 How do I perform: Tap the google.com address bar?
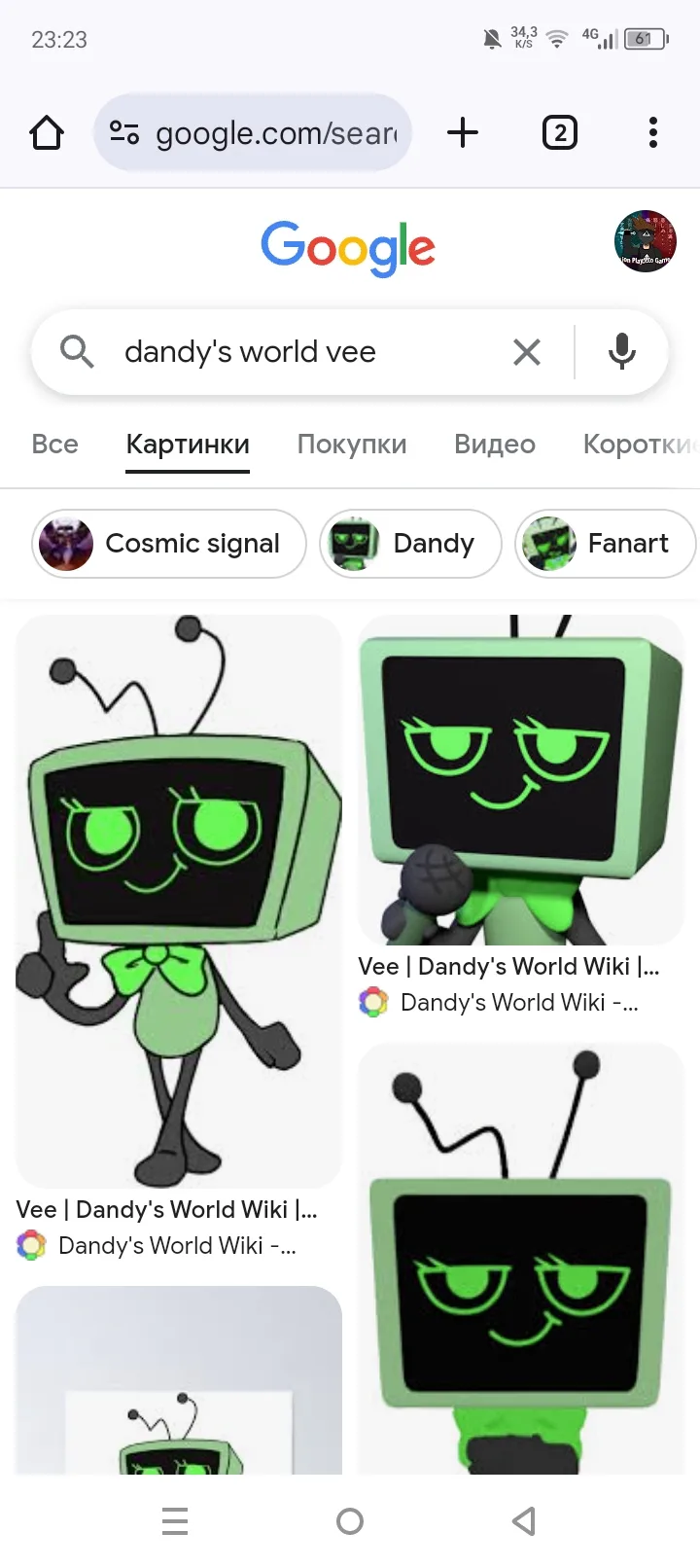[253, 132]
